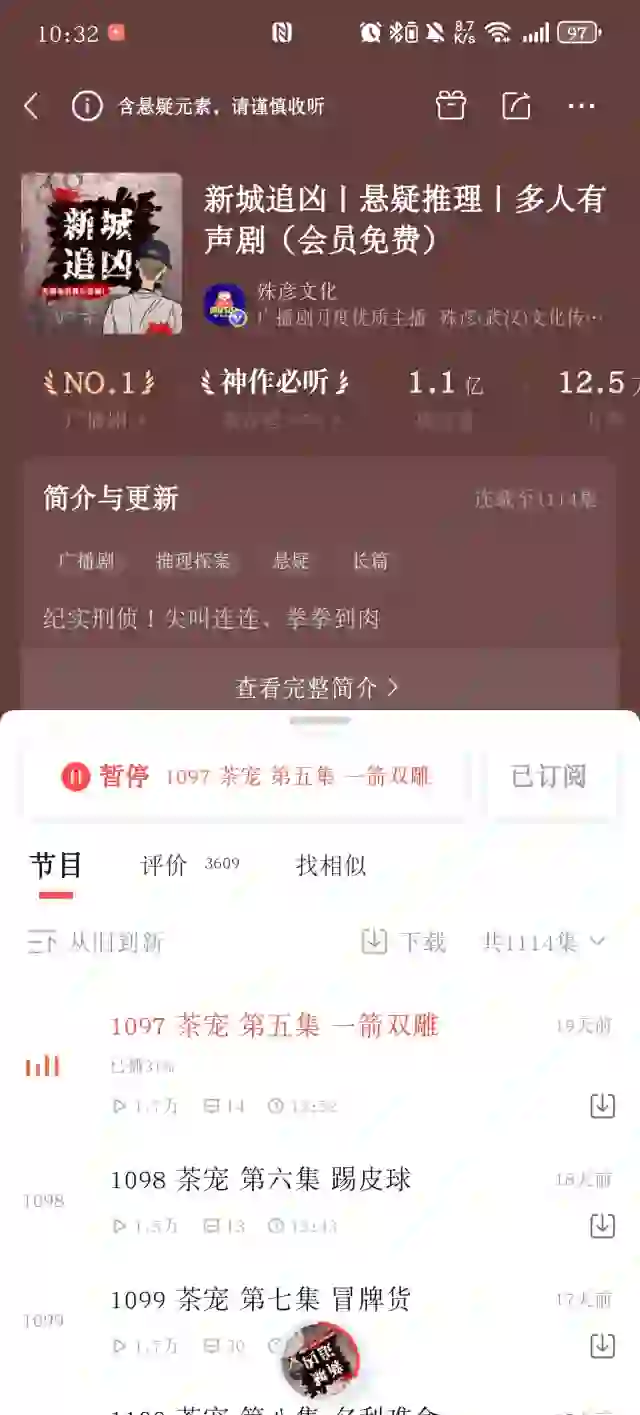This screenshot has height=1415, width=640.
Task: Open the batch 下载 option
Action: [403, 942]
